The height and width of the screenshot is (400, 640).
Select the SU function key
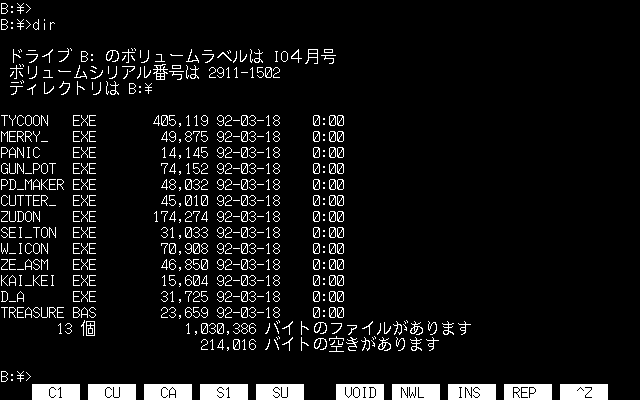coord(280,393)
